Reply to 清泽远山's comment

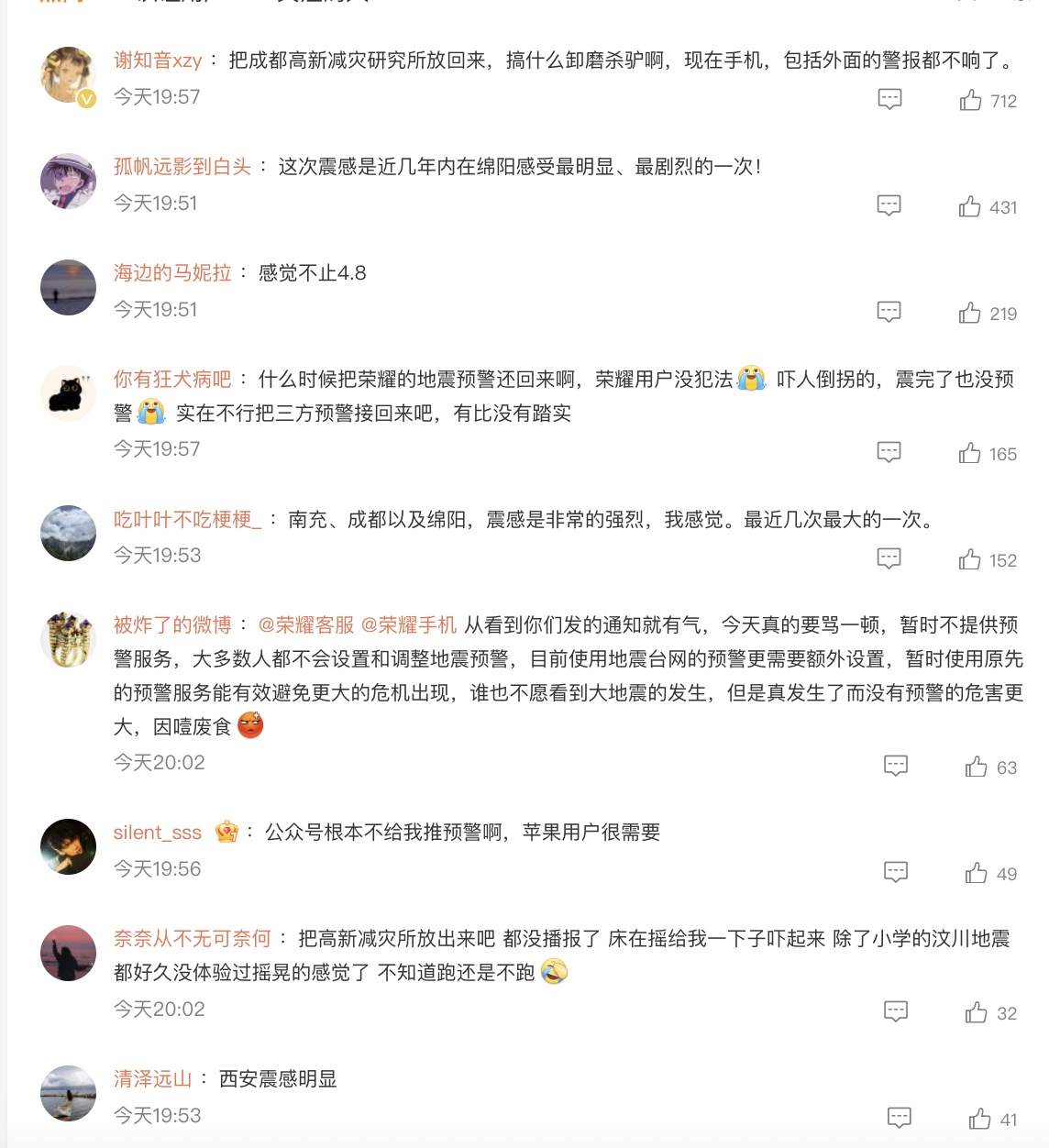coord(900,1118)
